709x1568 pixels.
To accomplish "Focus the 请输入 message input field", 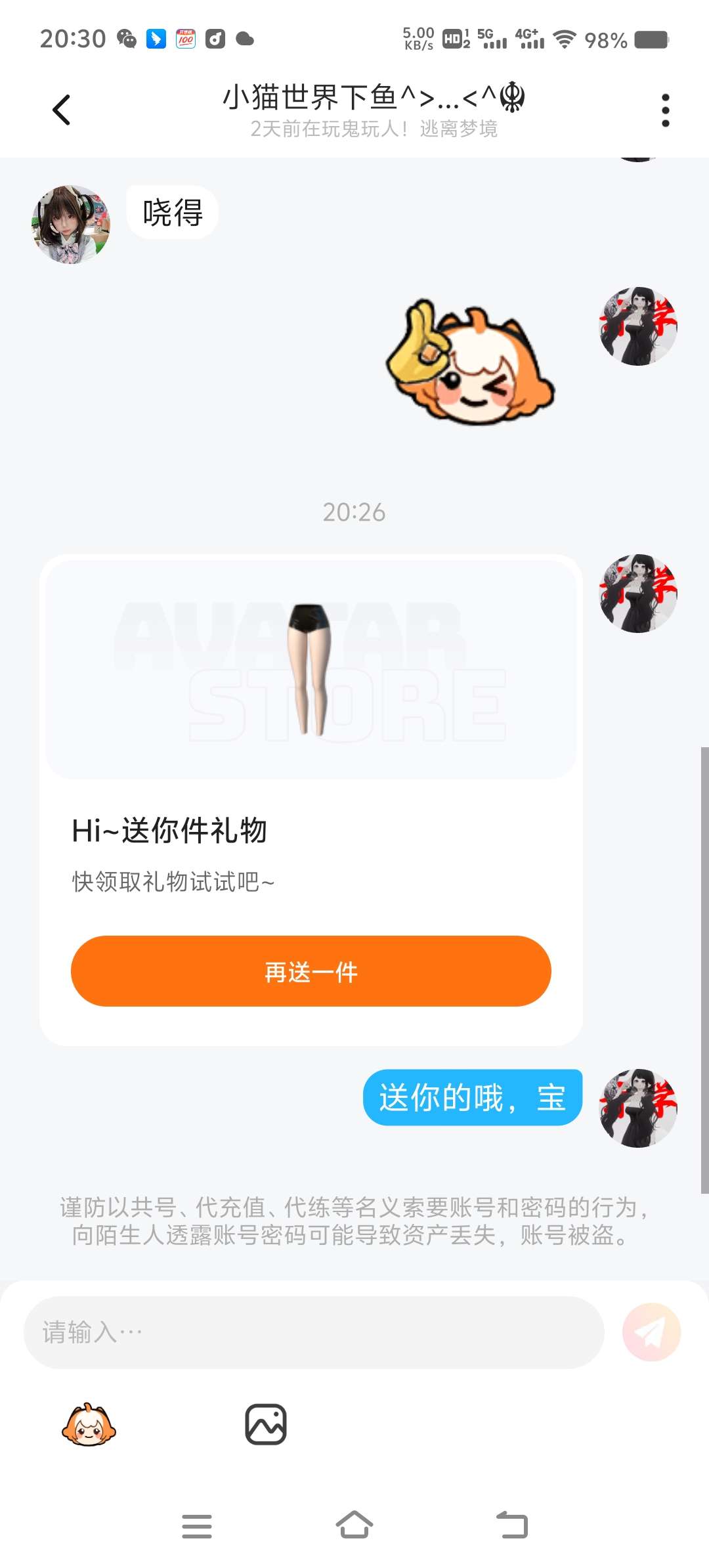I will tap(314, 1332).
